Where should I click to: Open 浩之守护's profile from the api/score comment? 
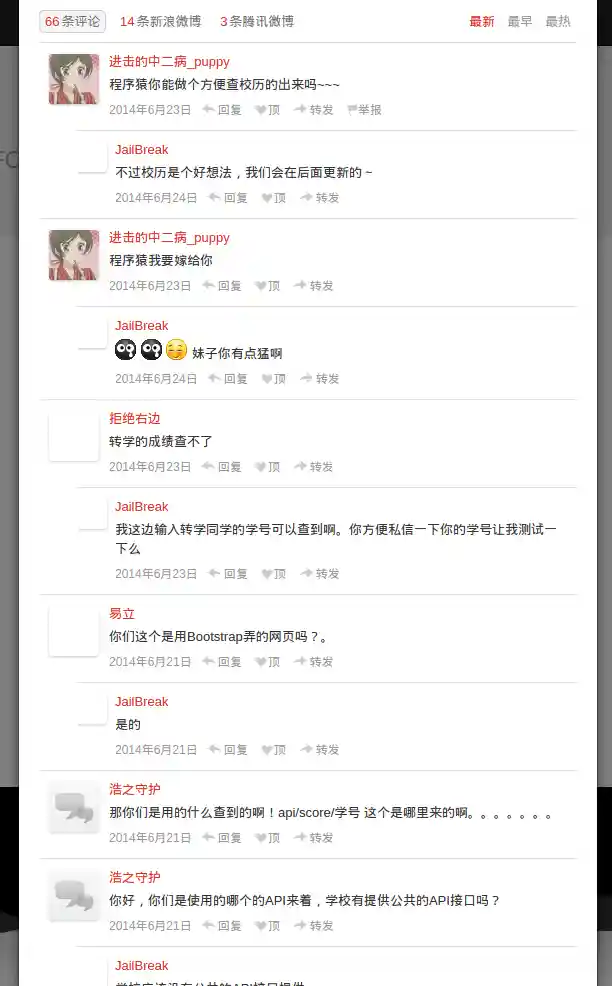134,789
